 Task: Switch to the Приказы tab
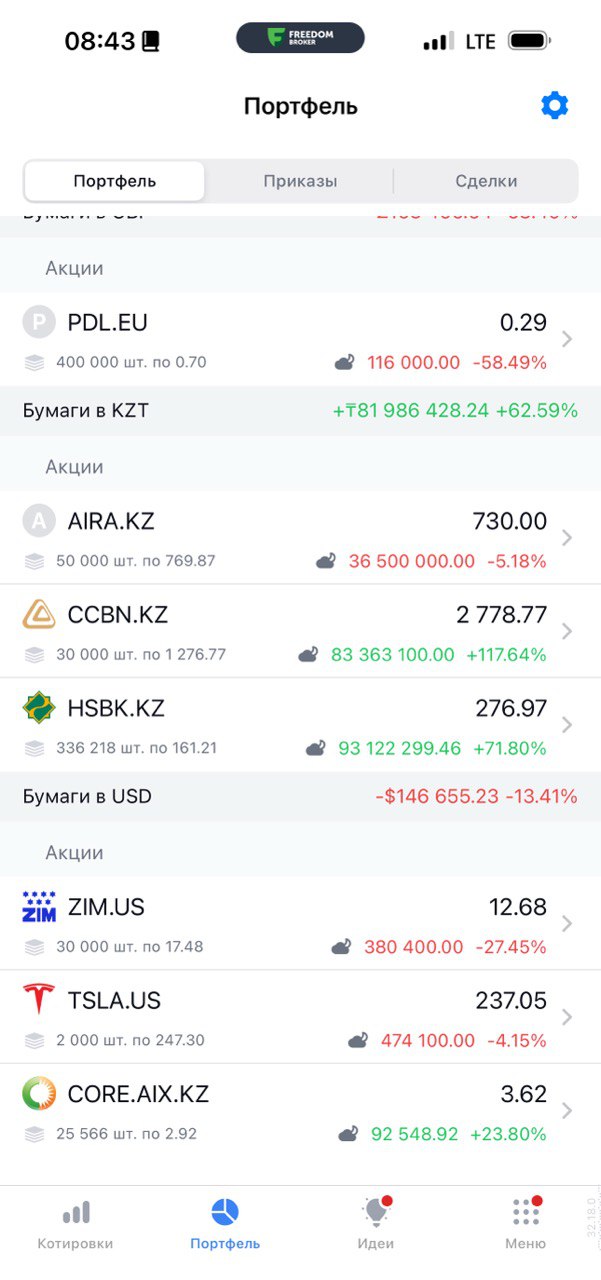[300, 181]
